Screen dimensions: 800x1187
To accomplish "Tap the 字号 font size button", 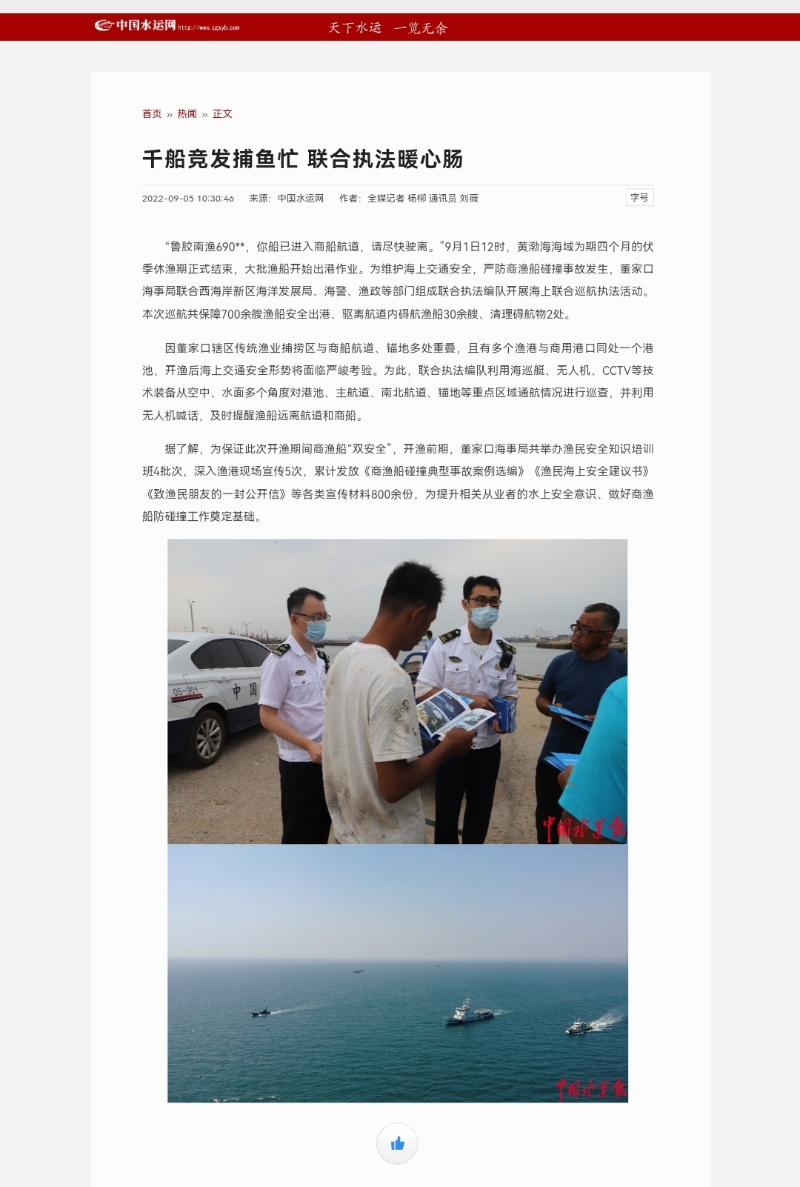I will click(639, 198).
